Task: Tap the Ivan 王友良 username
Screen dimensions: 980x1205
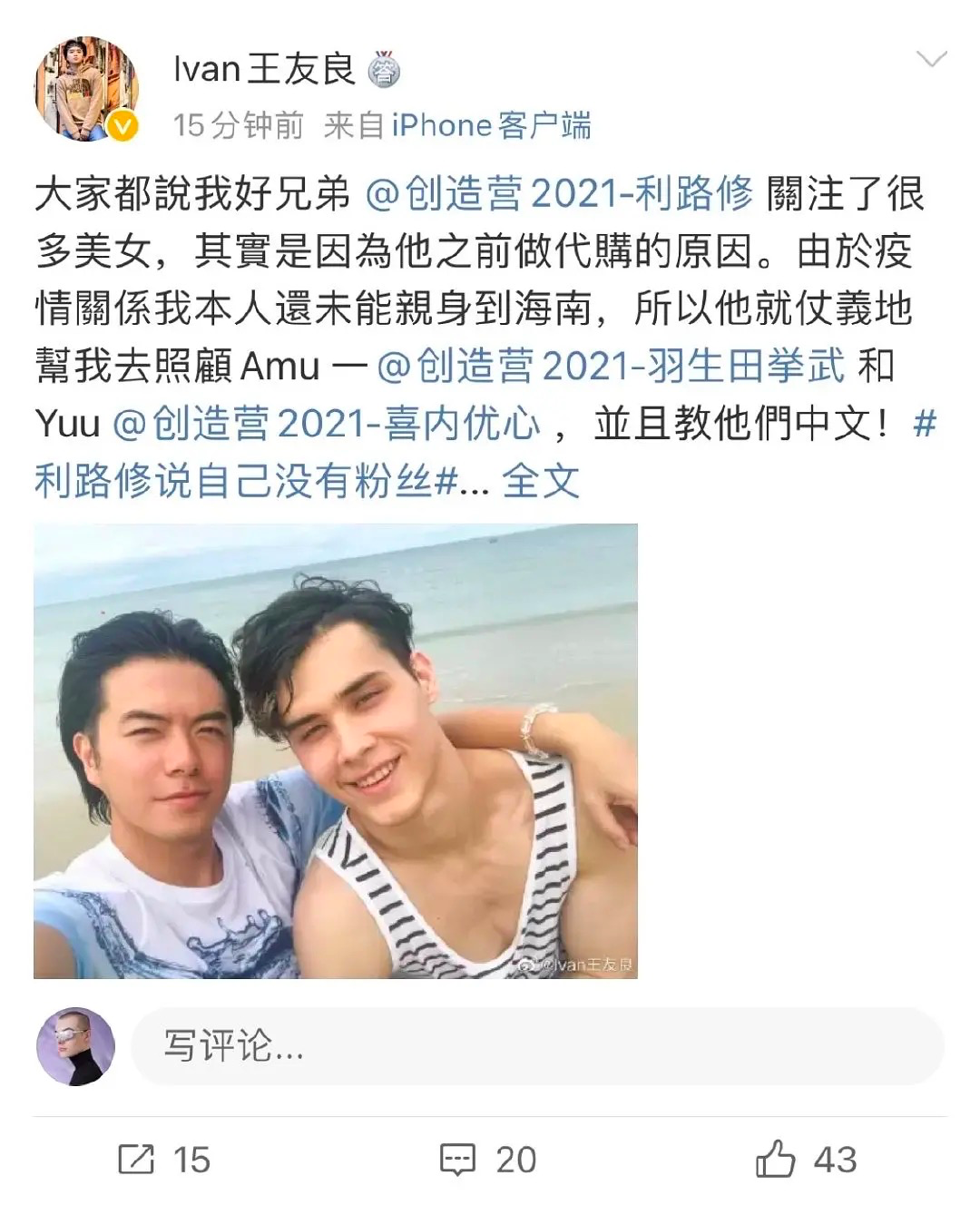Action: (x=264, y=69)
